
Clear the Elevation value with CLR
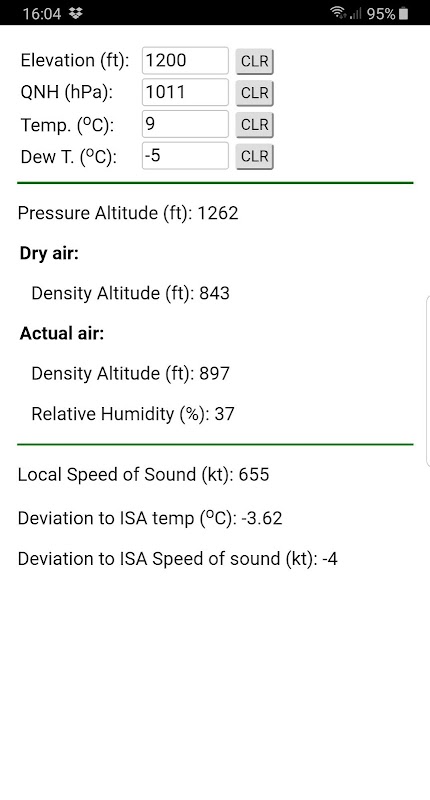click(x=255, y=61)
